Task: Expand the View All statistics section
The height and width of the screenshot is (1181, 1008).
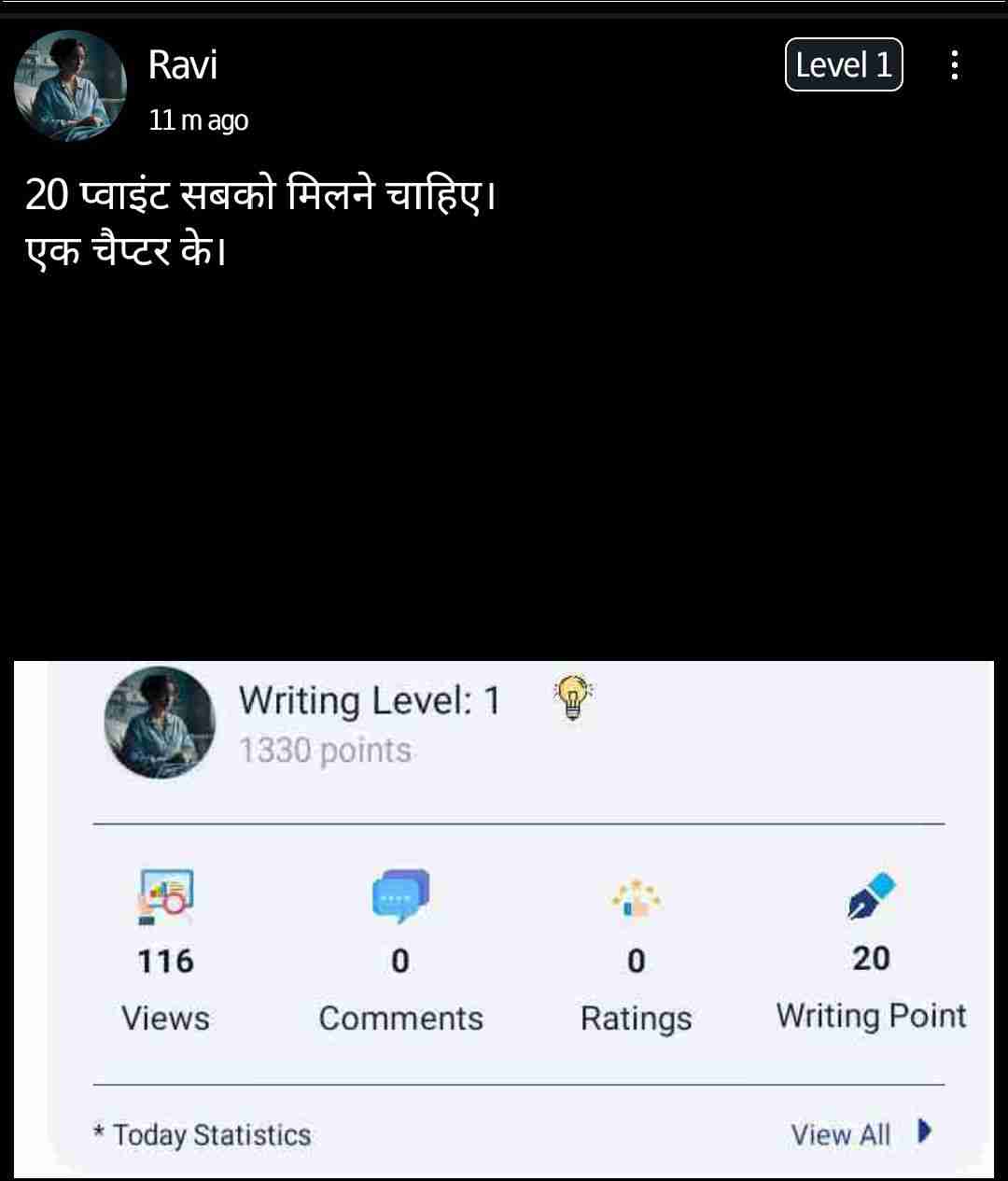Action: coord(840,1132)
